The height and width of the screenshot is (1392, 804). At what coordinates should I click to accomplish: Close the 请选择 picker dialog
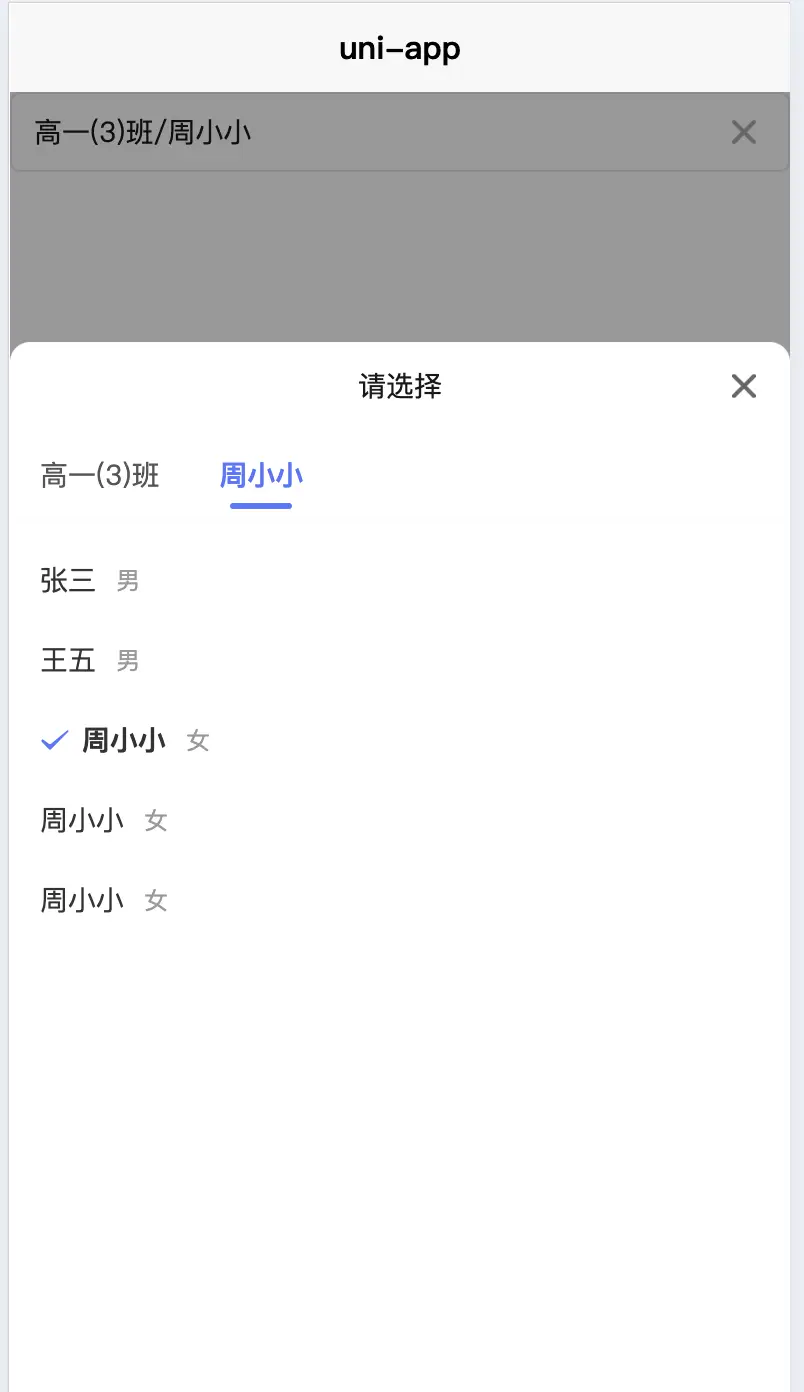[x=743, y=386]
